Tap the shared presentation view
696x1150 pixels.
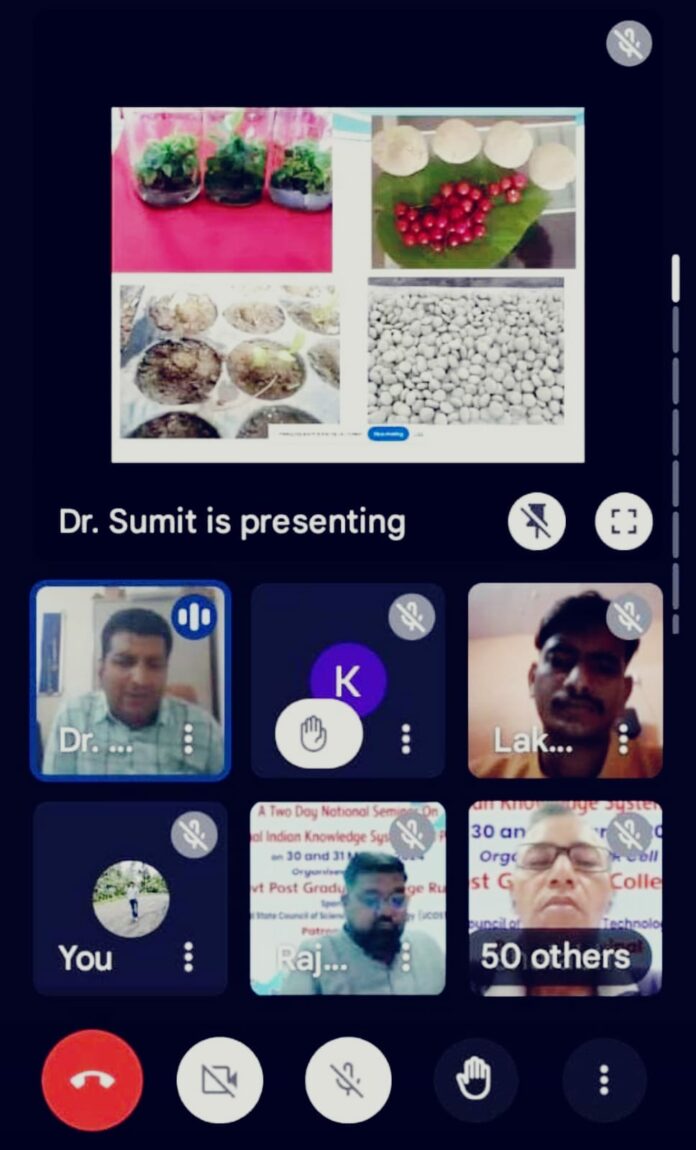click(x=348, y=285)
